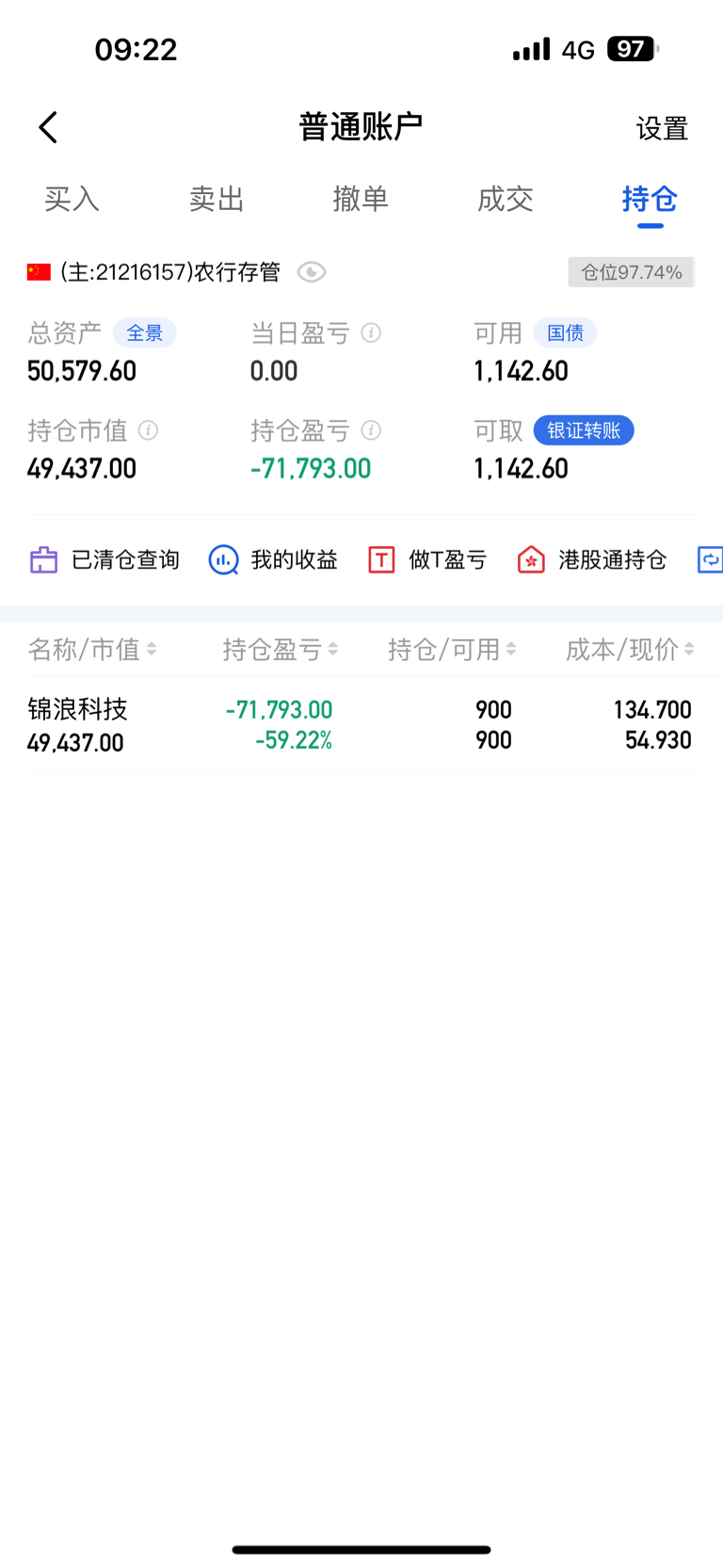723x1568 pixels.
Task: Toggle the eye icon to hide balances
Action: tap(312, 272)
